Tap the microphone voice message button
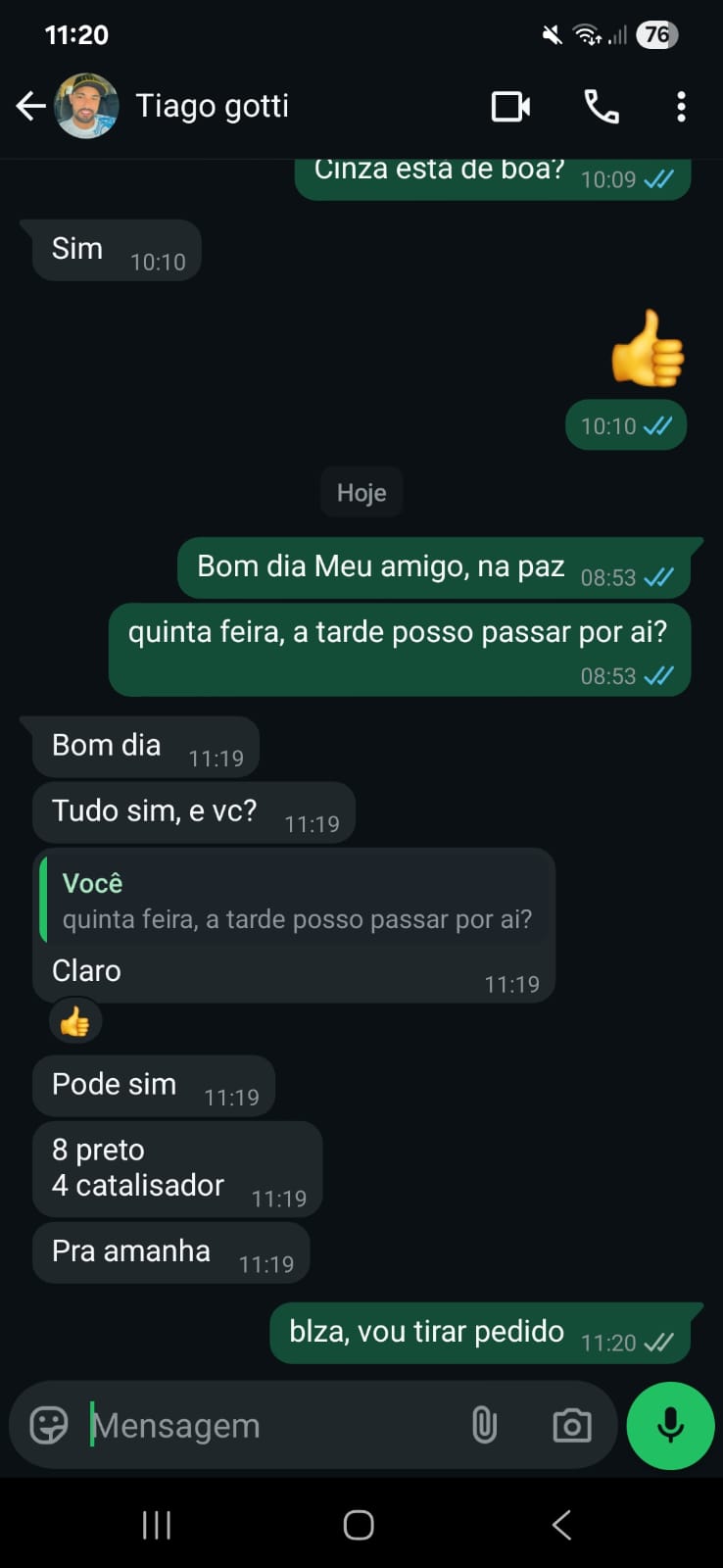Screen dimensions: 723x1568 670,1425
